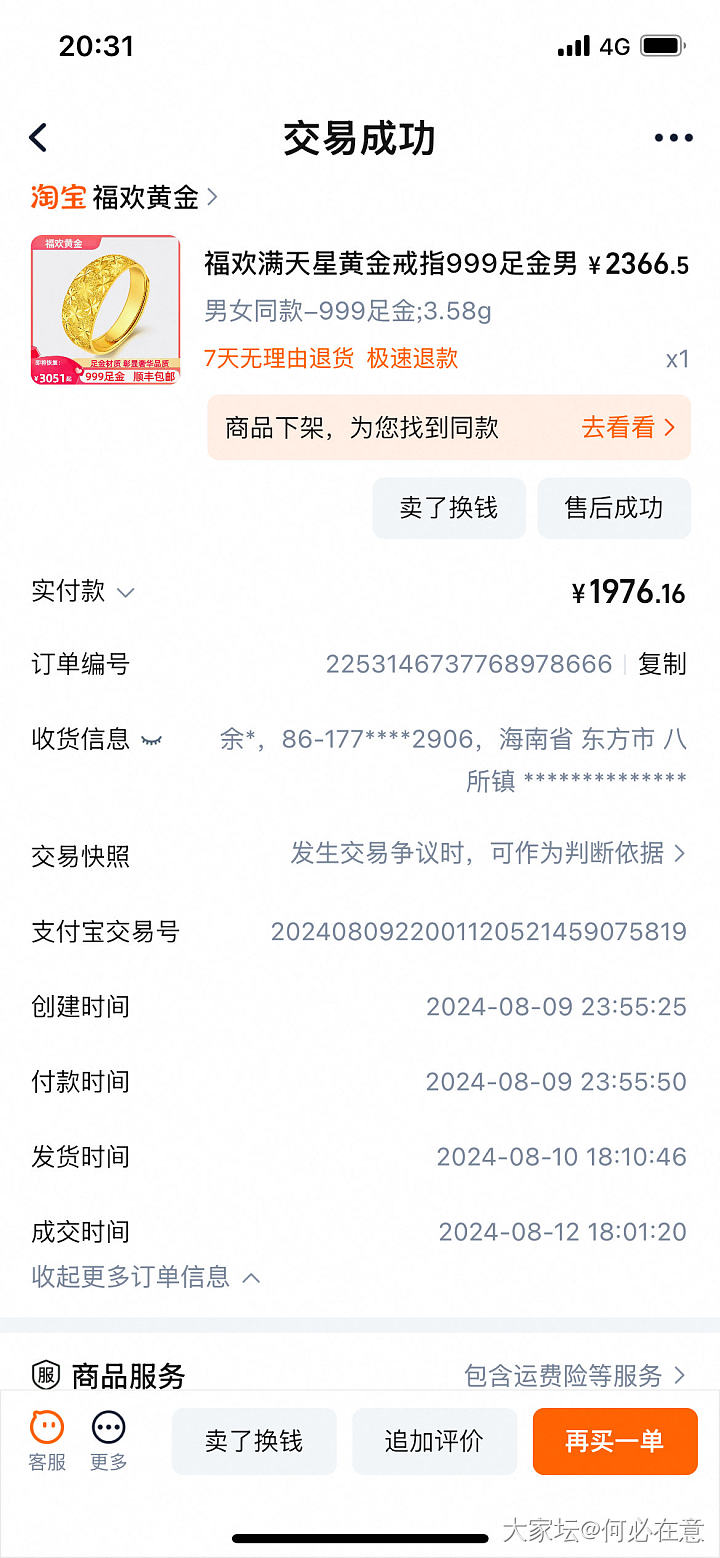This screenshot has height=1558, width=720.
Task: Tap 卖了换钱 beside 追加评价
Action: click(254, 1441)
